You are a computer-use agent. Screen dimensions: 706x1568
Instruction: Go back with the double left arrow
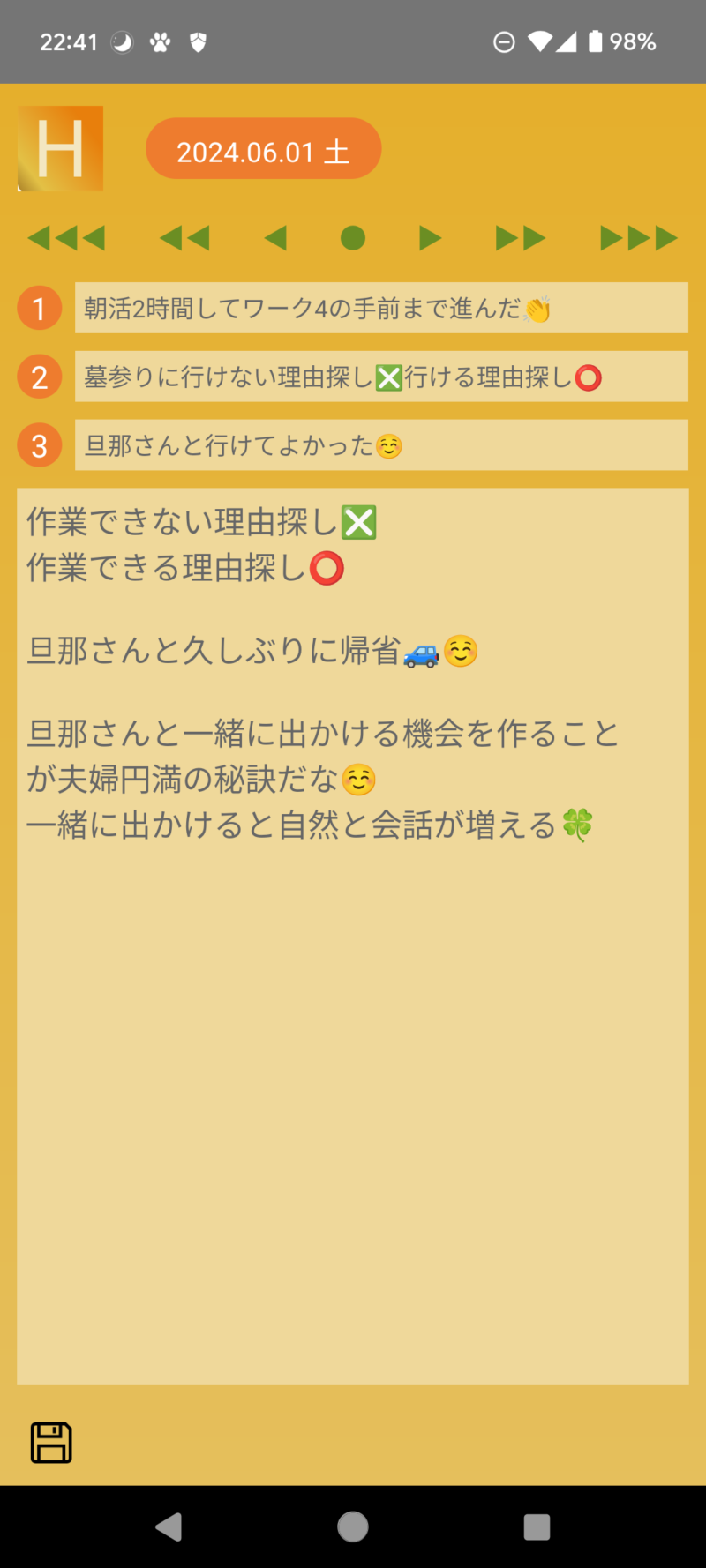pos(184,237)
